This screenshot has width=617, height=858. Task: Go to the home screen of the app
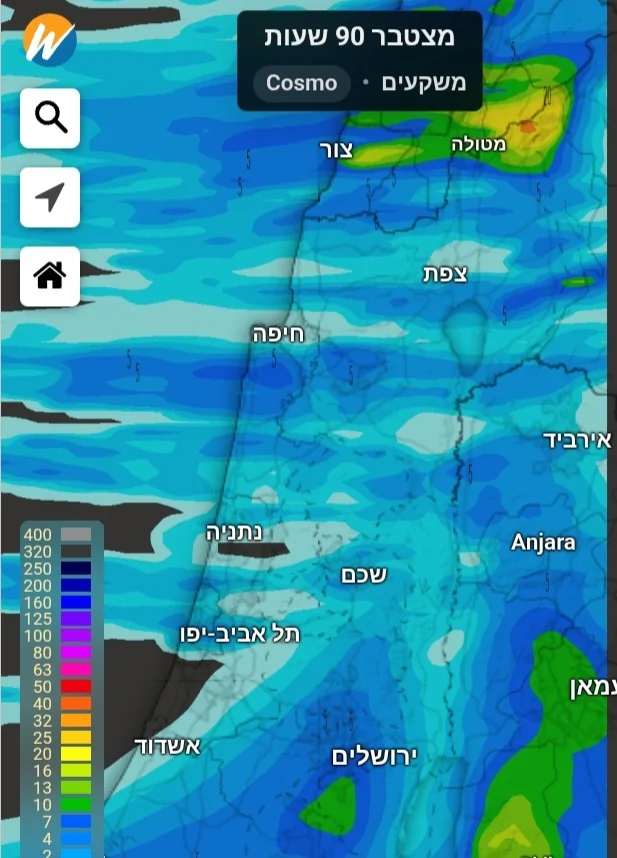[x=50, y=275]
